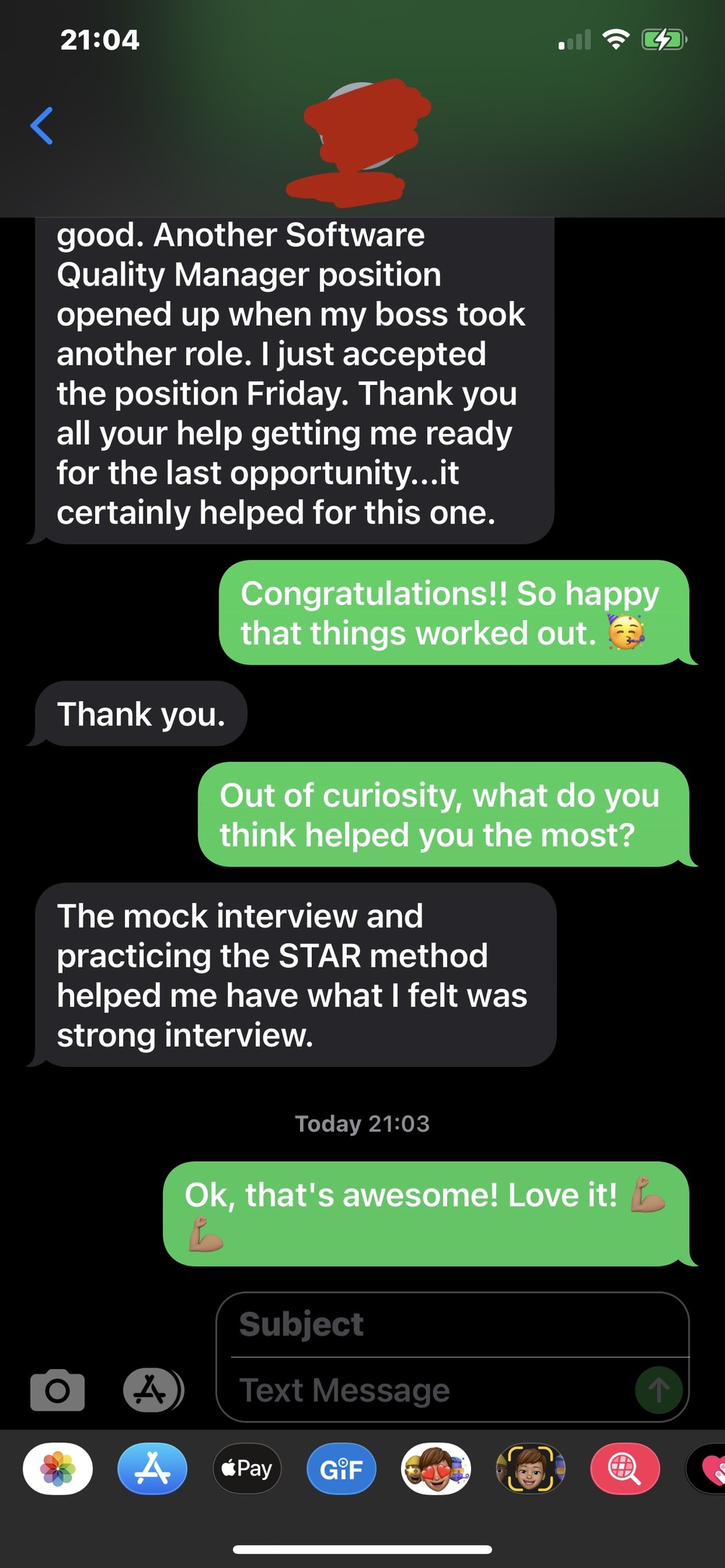
Task: Open the Animoji recorder app
Action: pos(530,1469)
